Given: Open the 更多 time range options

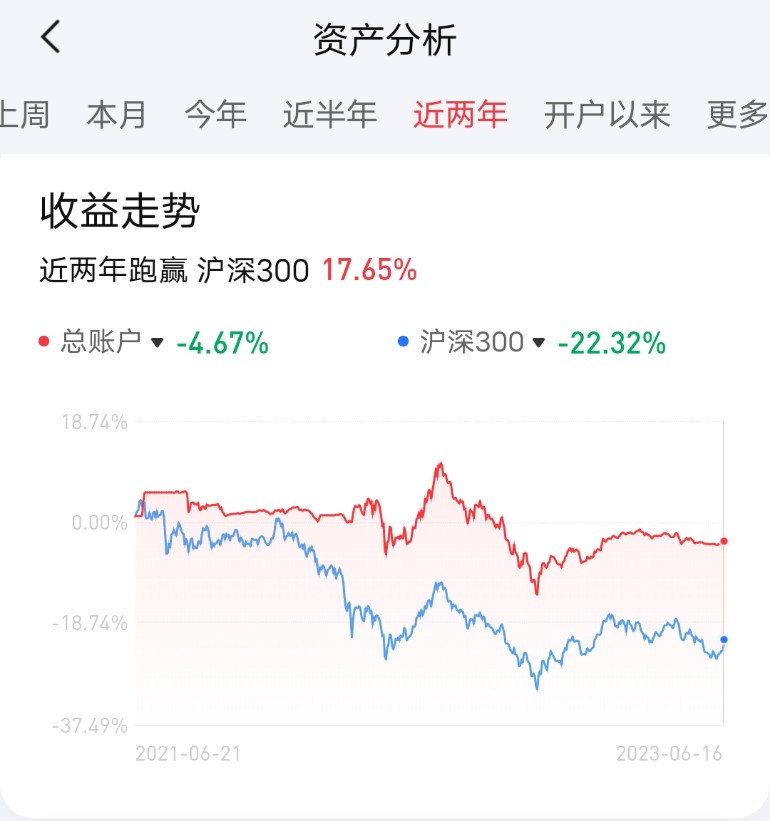Looking at the screenshot, I should pos(737,115).
